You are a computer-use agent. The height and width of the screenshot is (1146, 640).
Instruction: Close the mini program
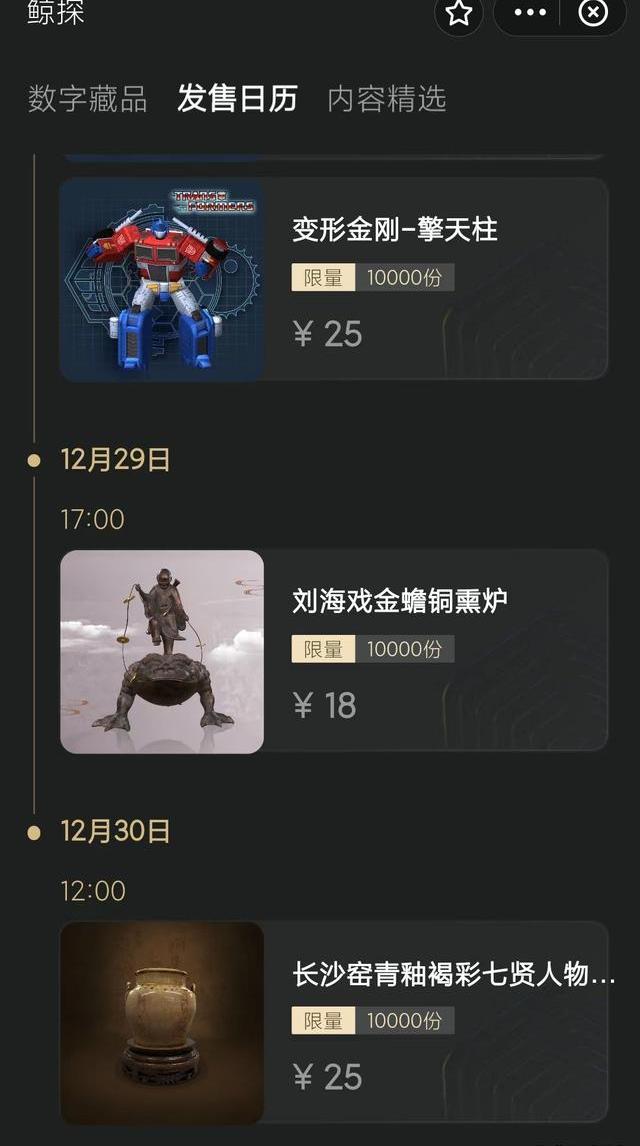pos(593,12)
